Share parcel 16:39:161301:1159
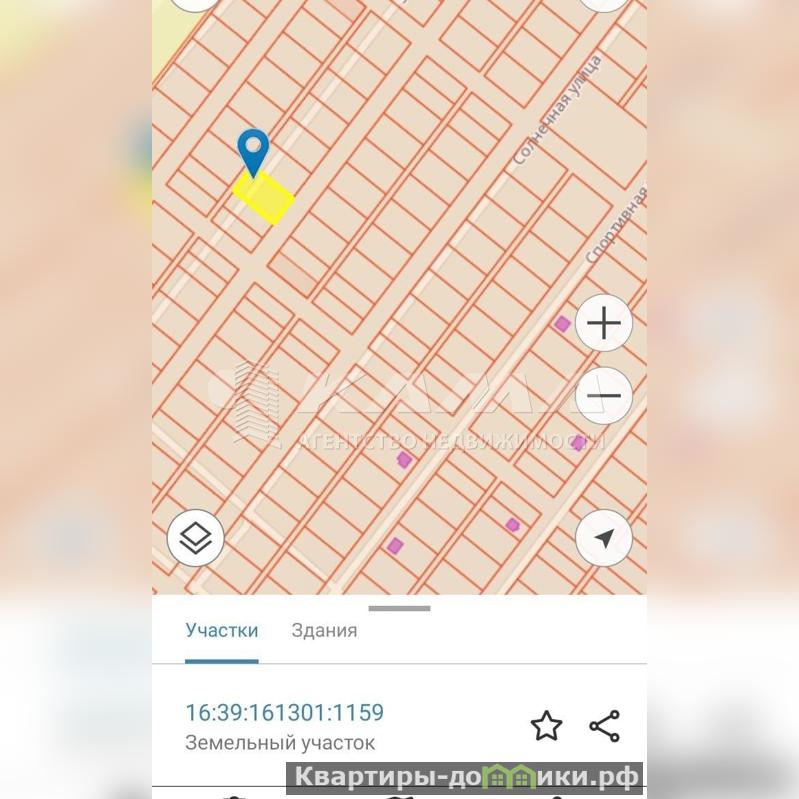Viewport: 799px width, 799px height. point(604,726)
